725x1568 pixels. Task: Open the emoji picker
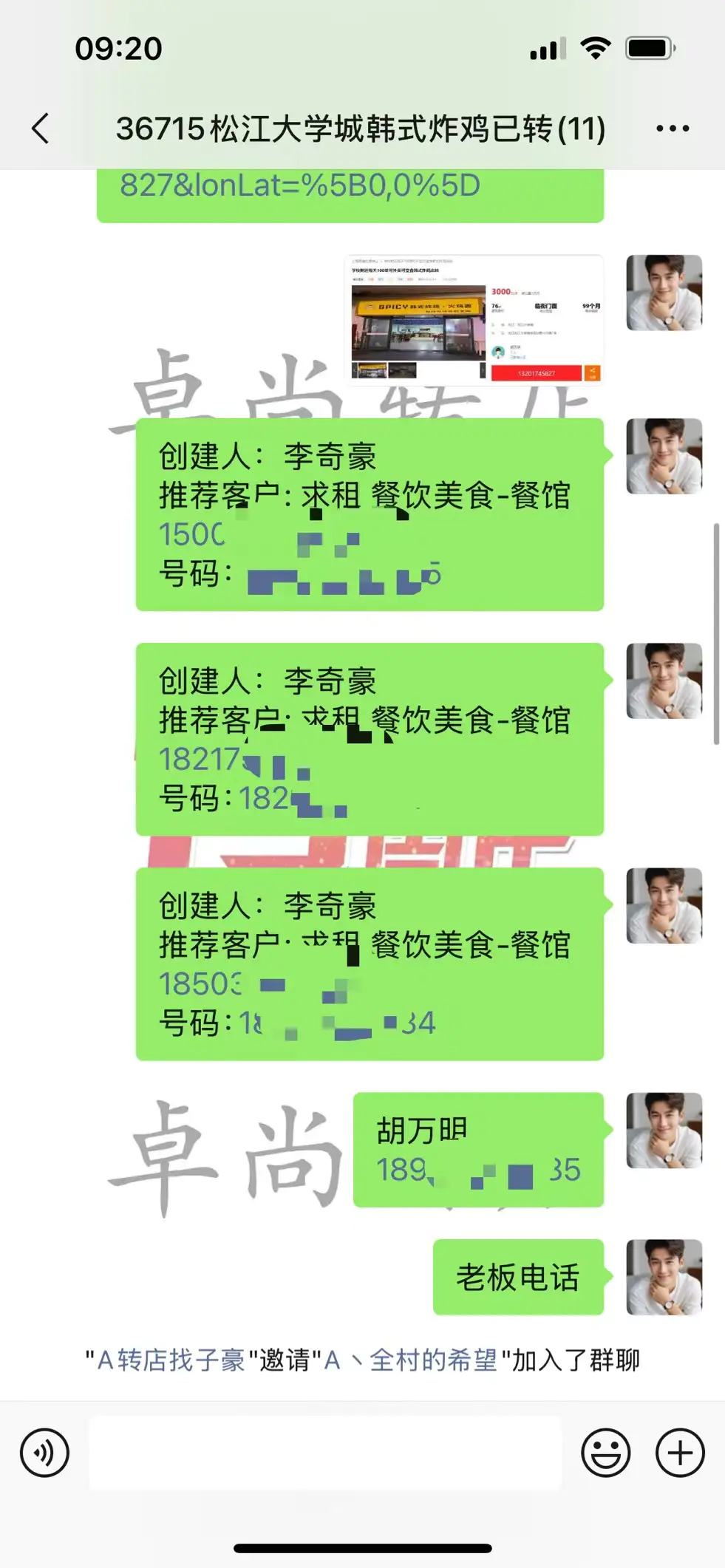click(x=605, y=1453)
